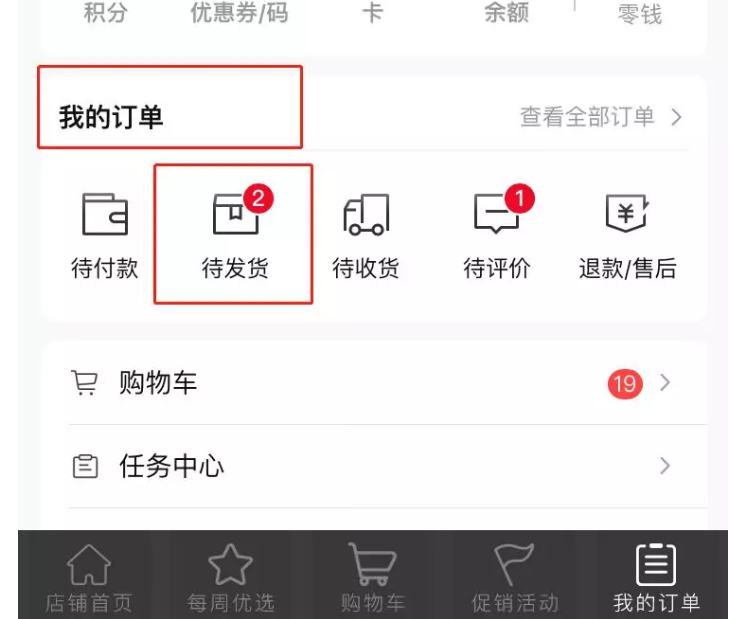The width and height of the screenshot is (730, 619).
Task: Switch to the 促销活动 tab
Action: click(x=514, y=578)
